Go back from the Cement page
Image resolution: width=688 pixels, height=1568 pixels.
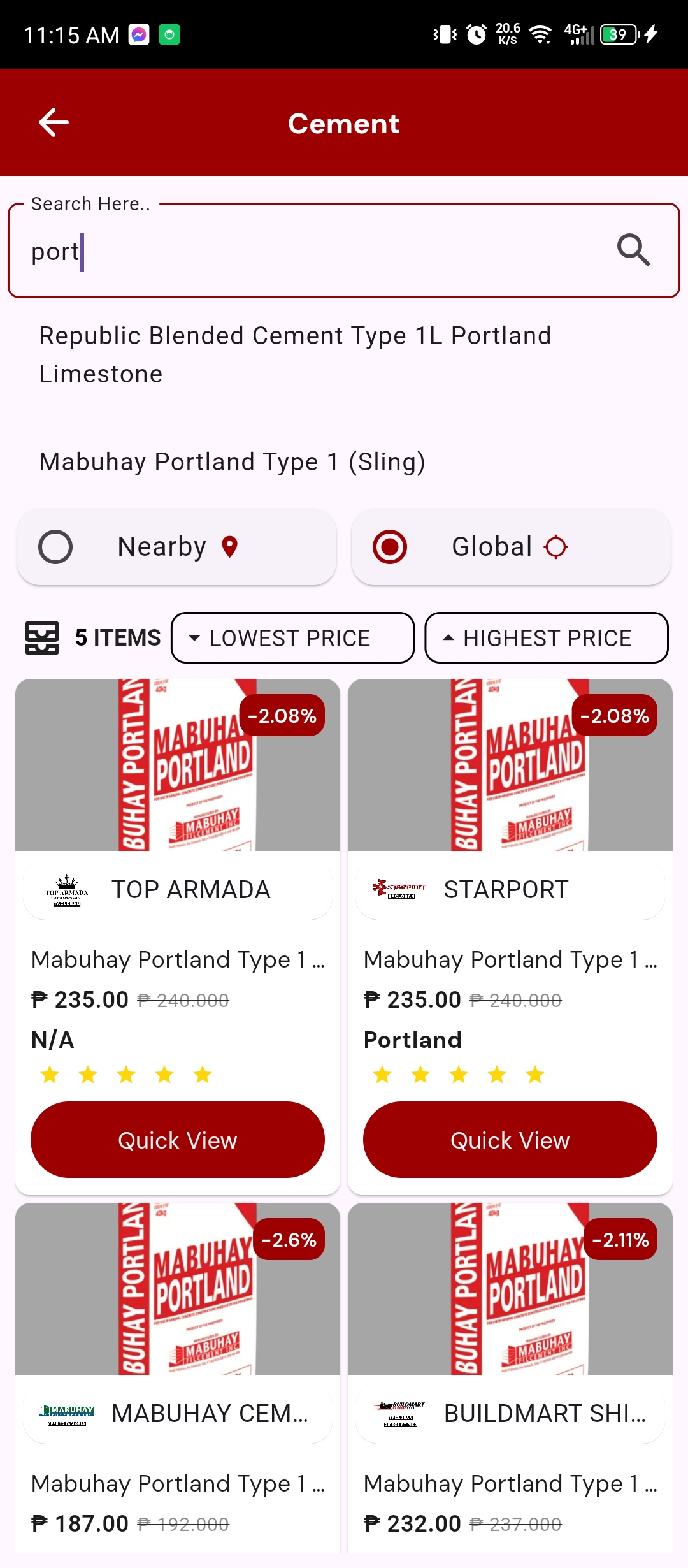[54, 122]
